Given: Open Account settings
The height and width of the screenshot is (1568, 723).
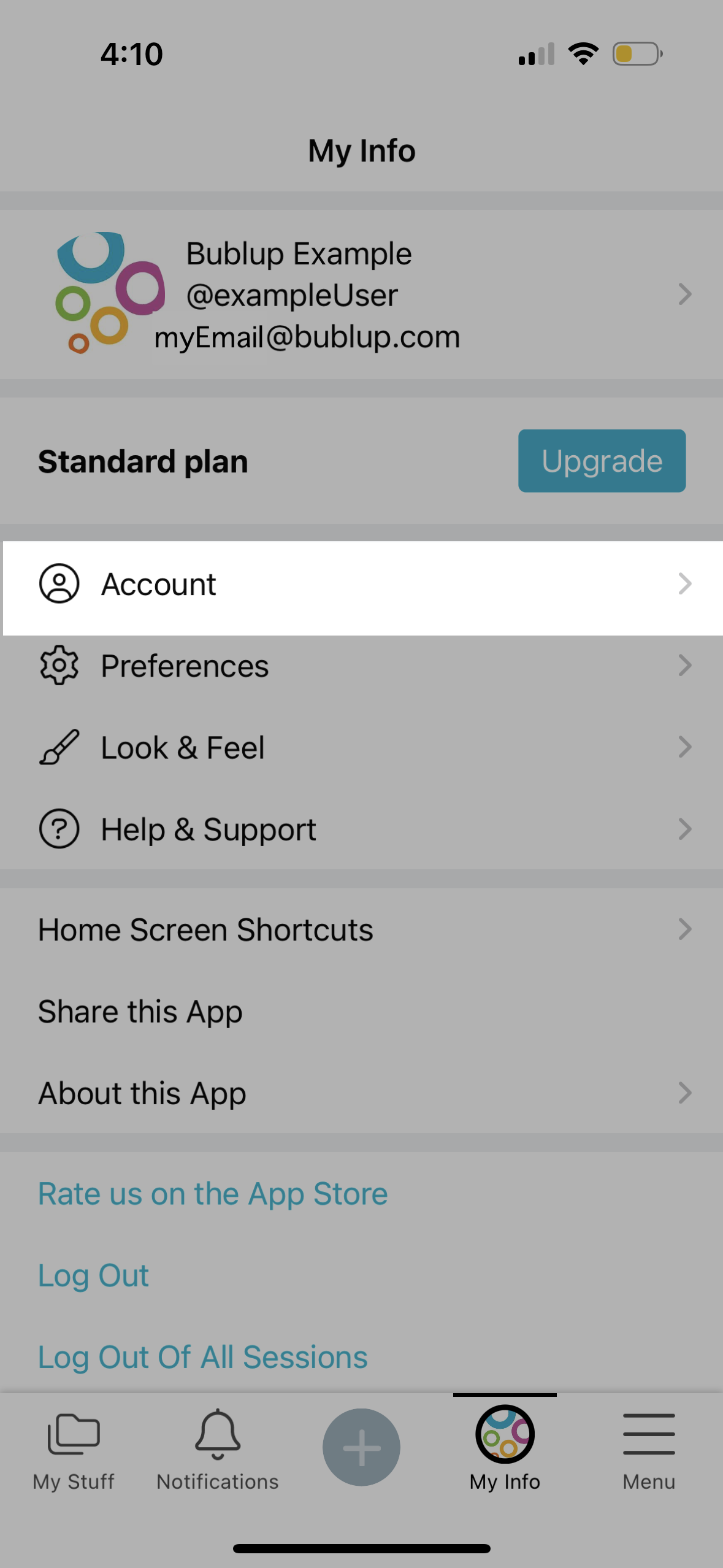Looking at the screenshot, I should (x=361, y=584).
